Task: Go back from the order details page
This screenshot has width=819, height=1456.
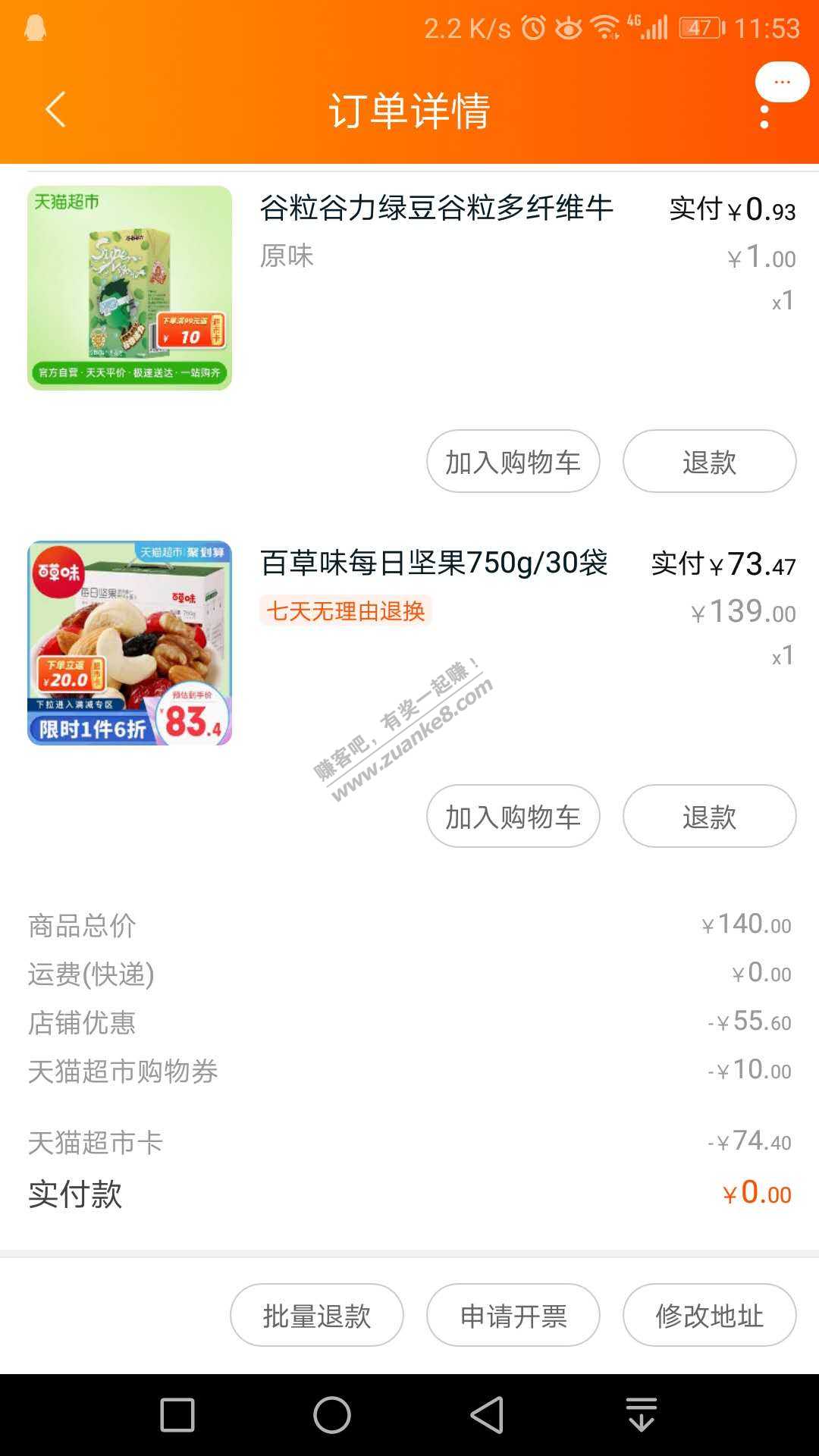Action: [x=56, y=110]
